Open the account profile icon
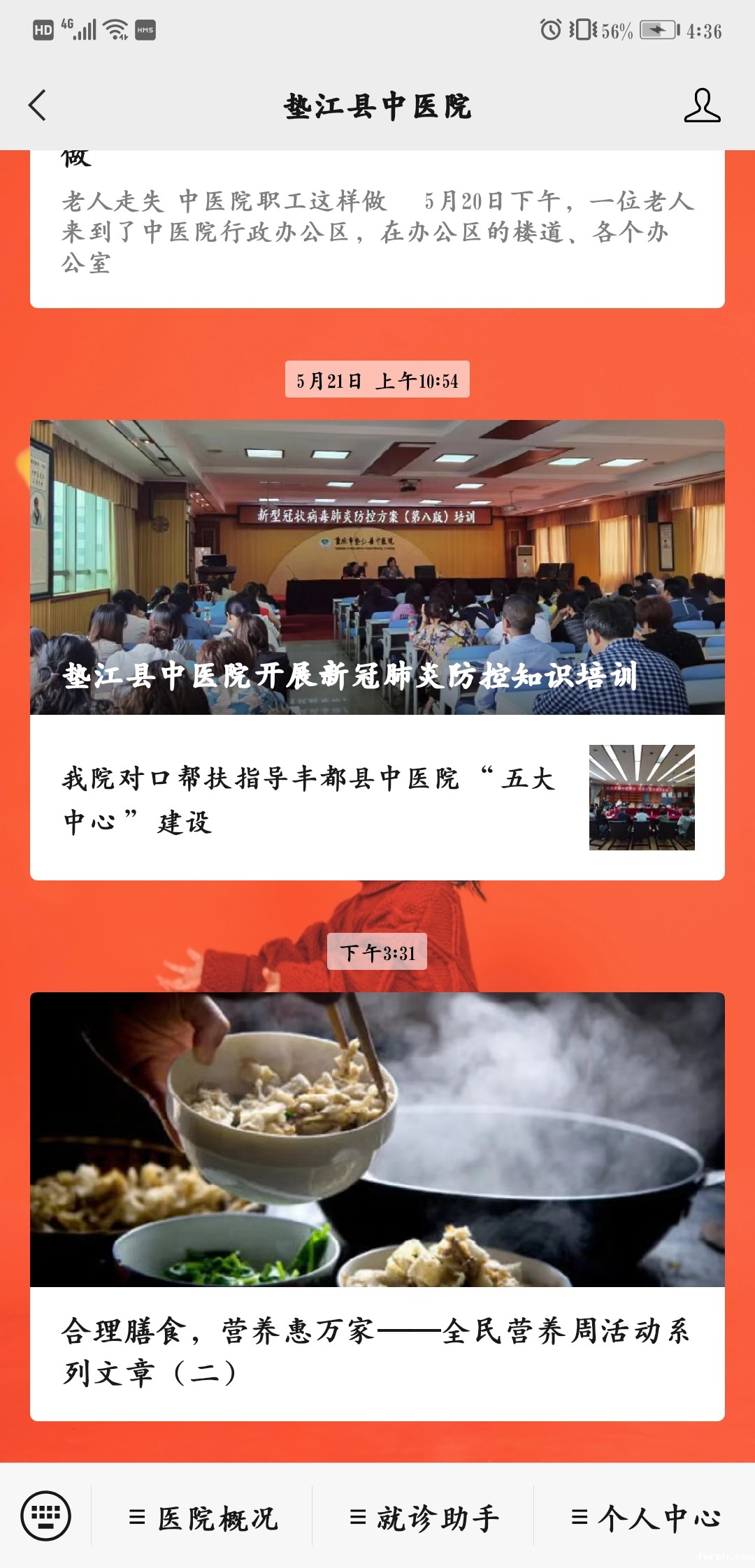This screenshot has height=1568, width=755. point(702,106)
